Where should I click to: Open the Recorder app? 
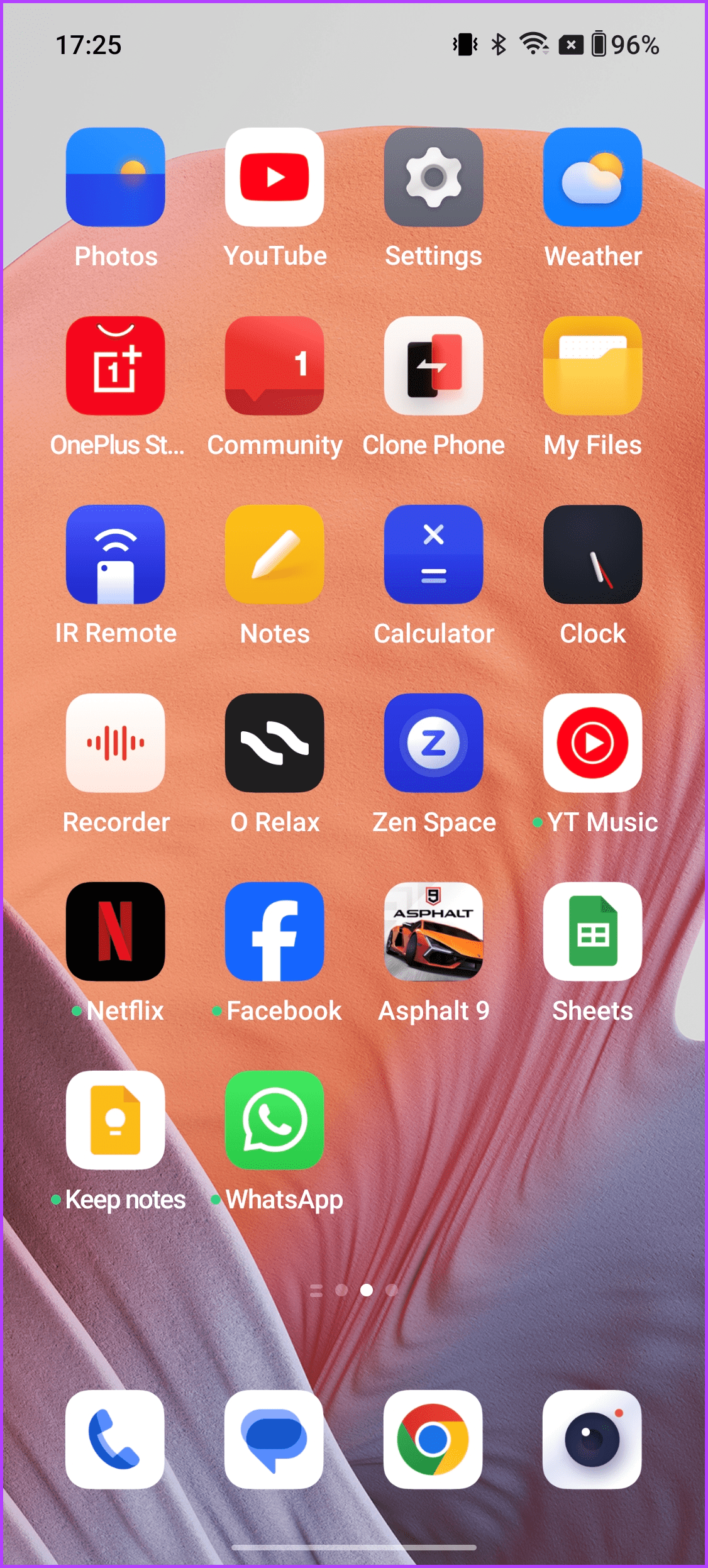pyautogui.click(x=116, y=744)
